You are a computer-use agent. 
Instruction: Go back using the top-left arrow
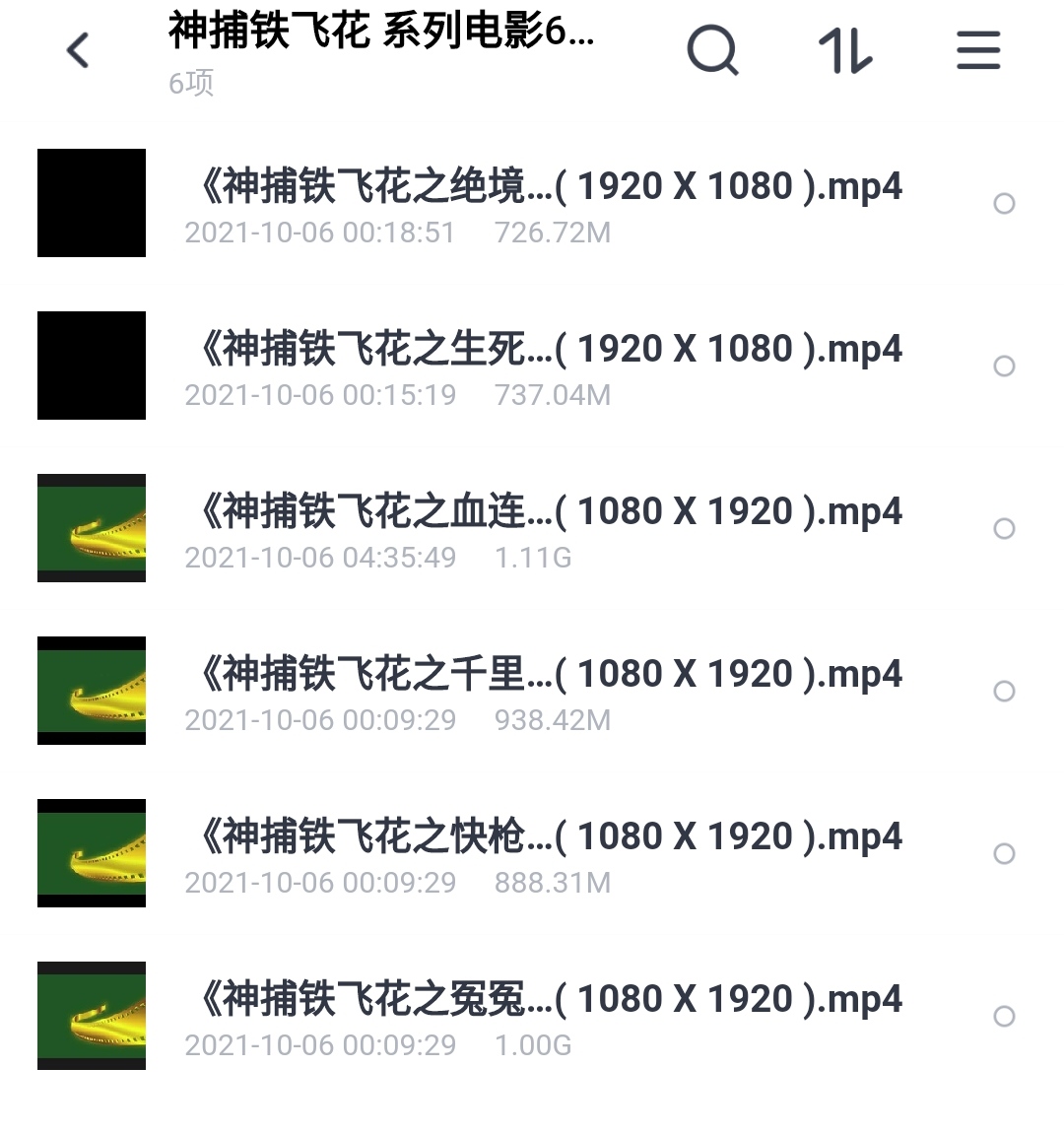click(x=78, y=50)
